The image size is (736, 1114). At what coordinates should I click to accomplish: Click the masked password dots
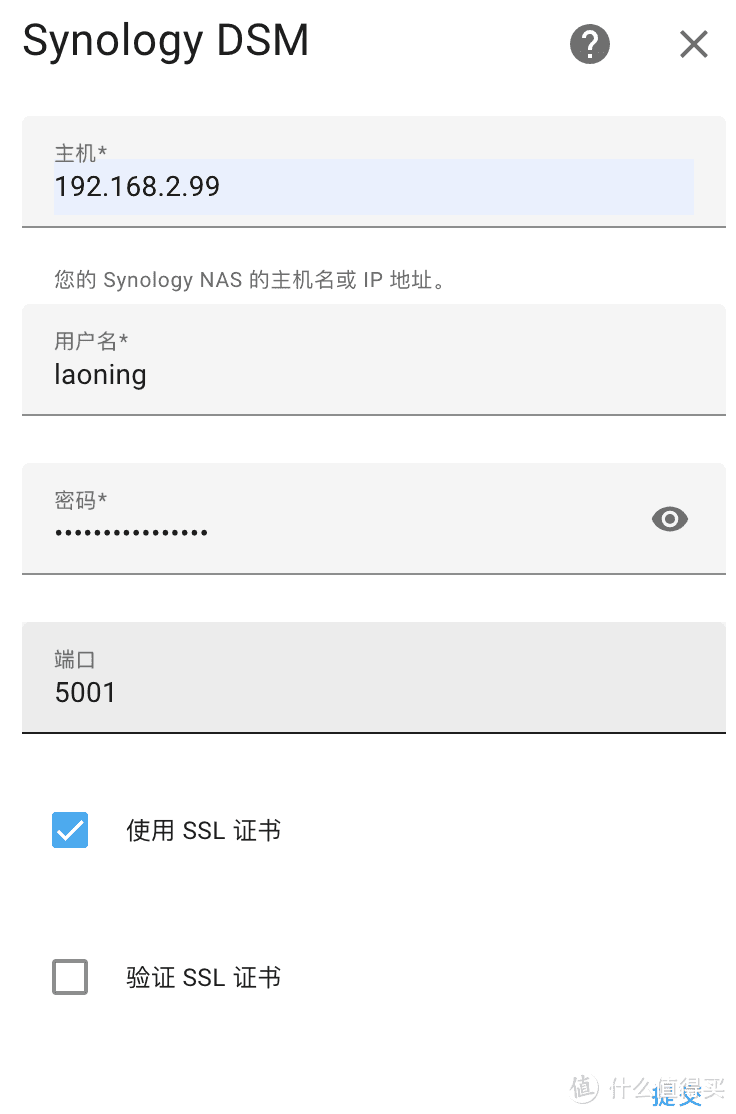131,531
